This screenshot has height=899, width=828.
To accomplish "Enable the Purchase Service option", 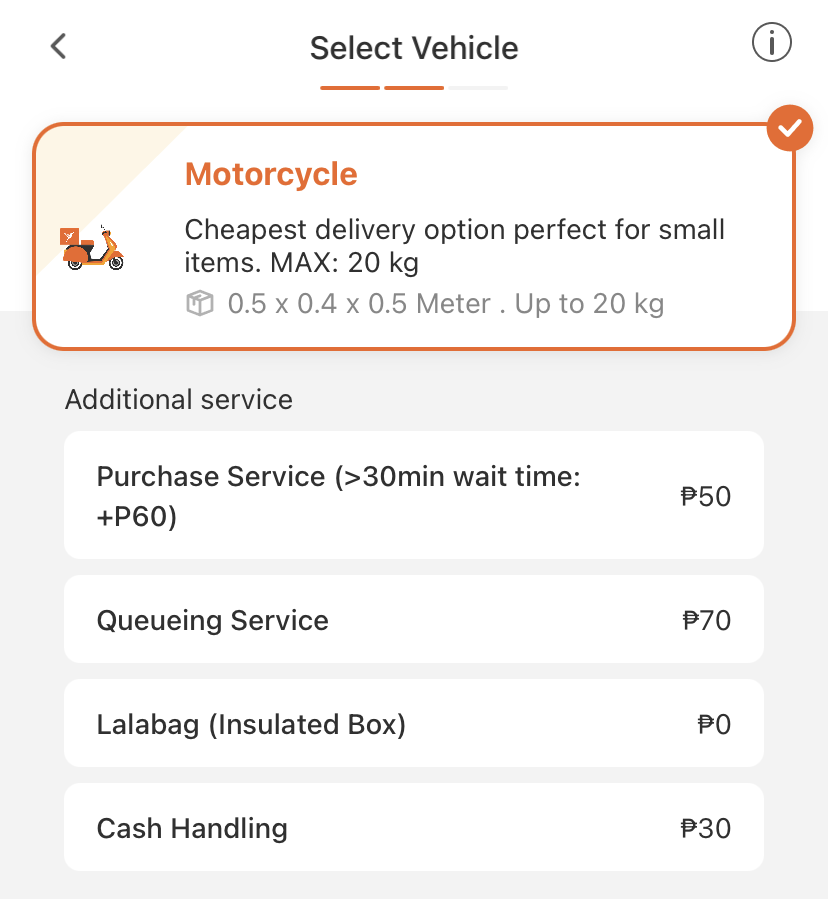I will tap(414, 495).
